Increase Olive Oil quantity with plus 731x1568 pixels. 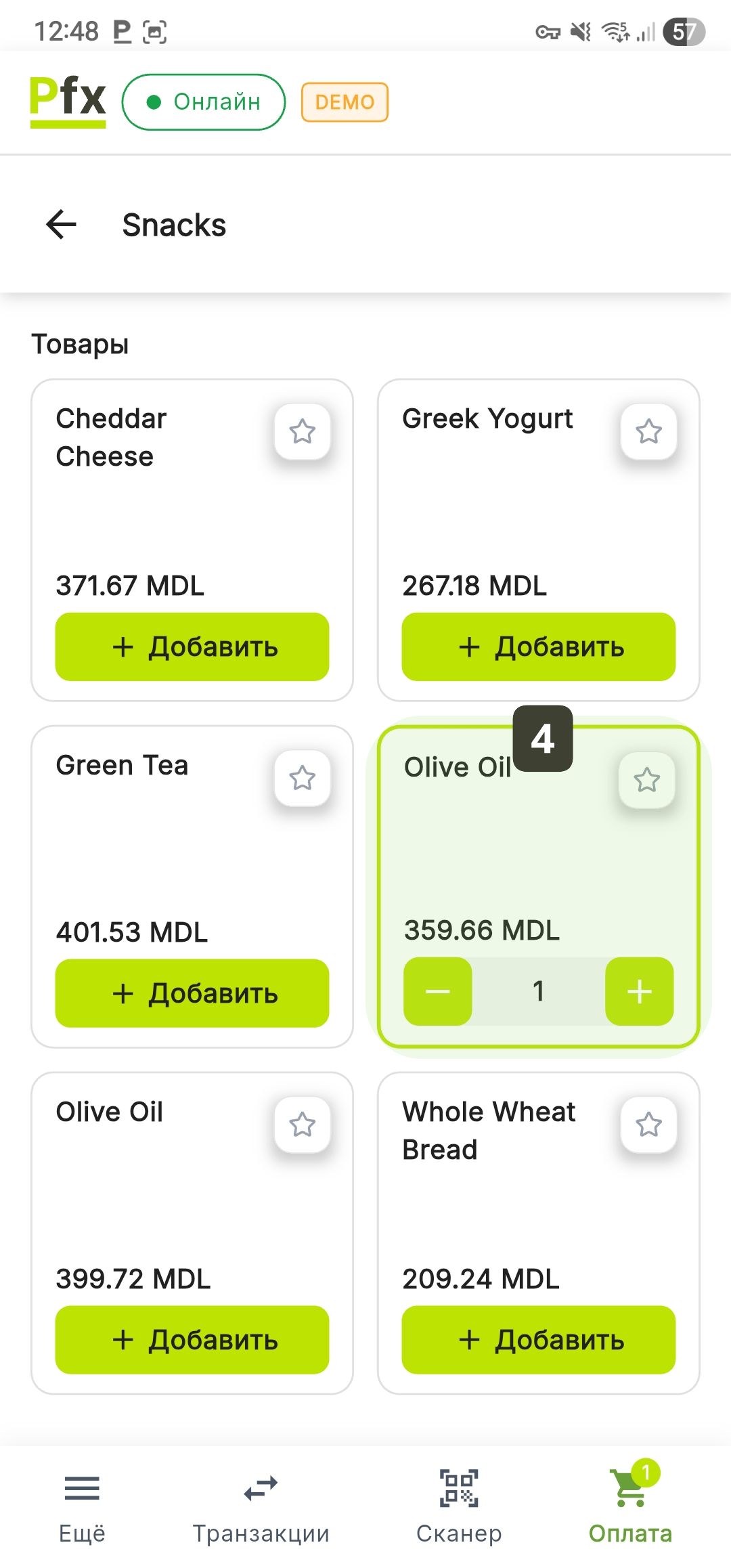coord(639,992)
